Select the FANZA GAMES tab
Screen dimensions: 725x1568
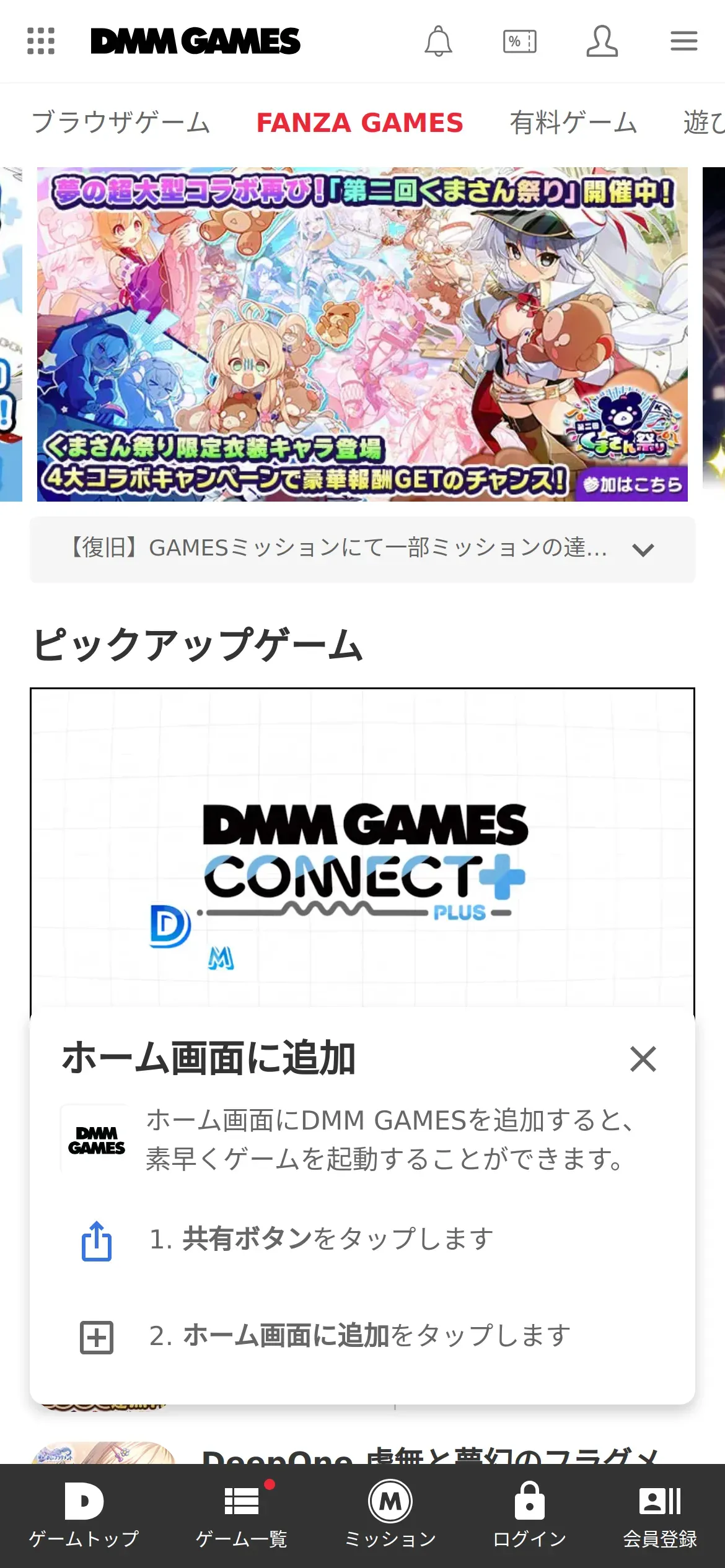360,122
